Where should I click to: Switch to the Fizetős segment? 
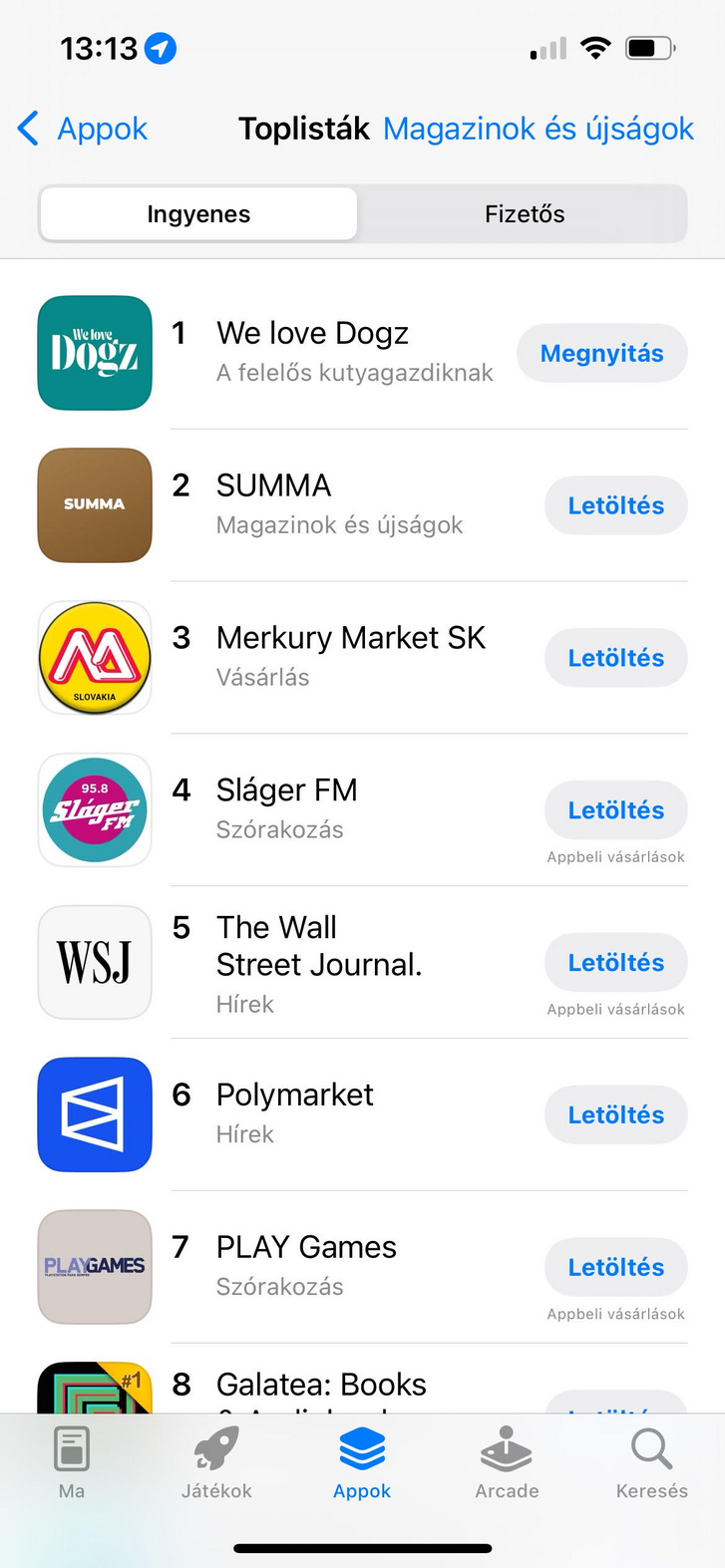pos(524,214)
